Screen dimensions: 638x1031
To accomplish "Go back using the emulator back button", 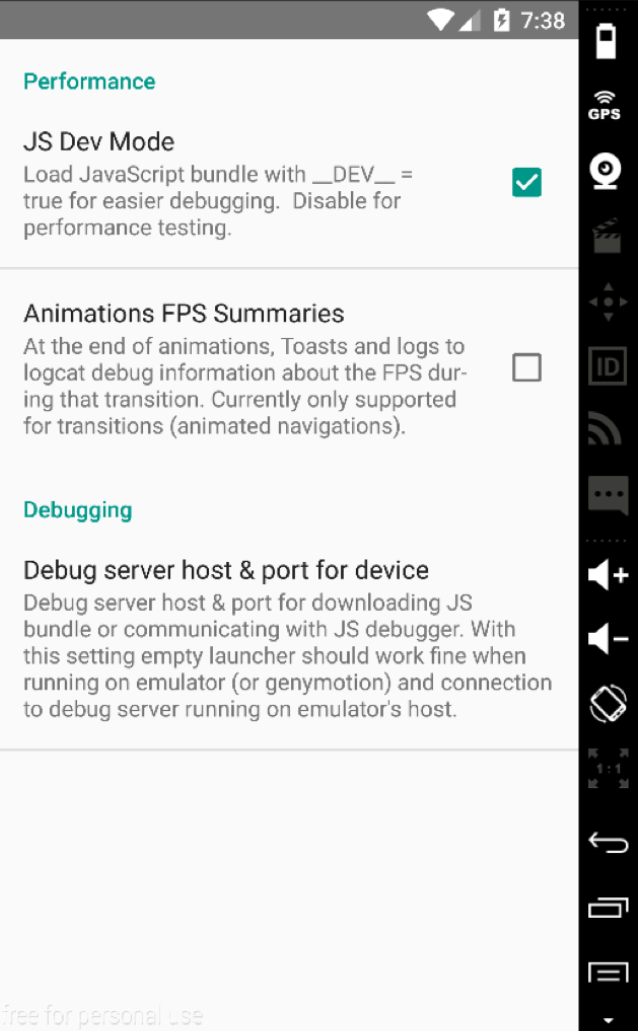I will 607,843.
